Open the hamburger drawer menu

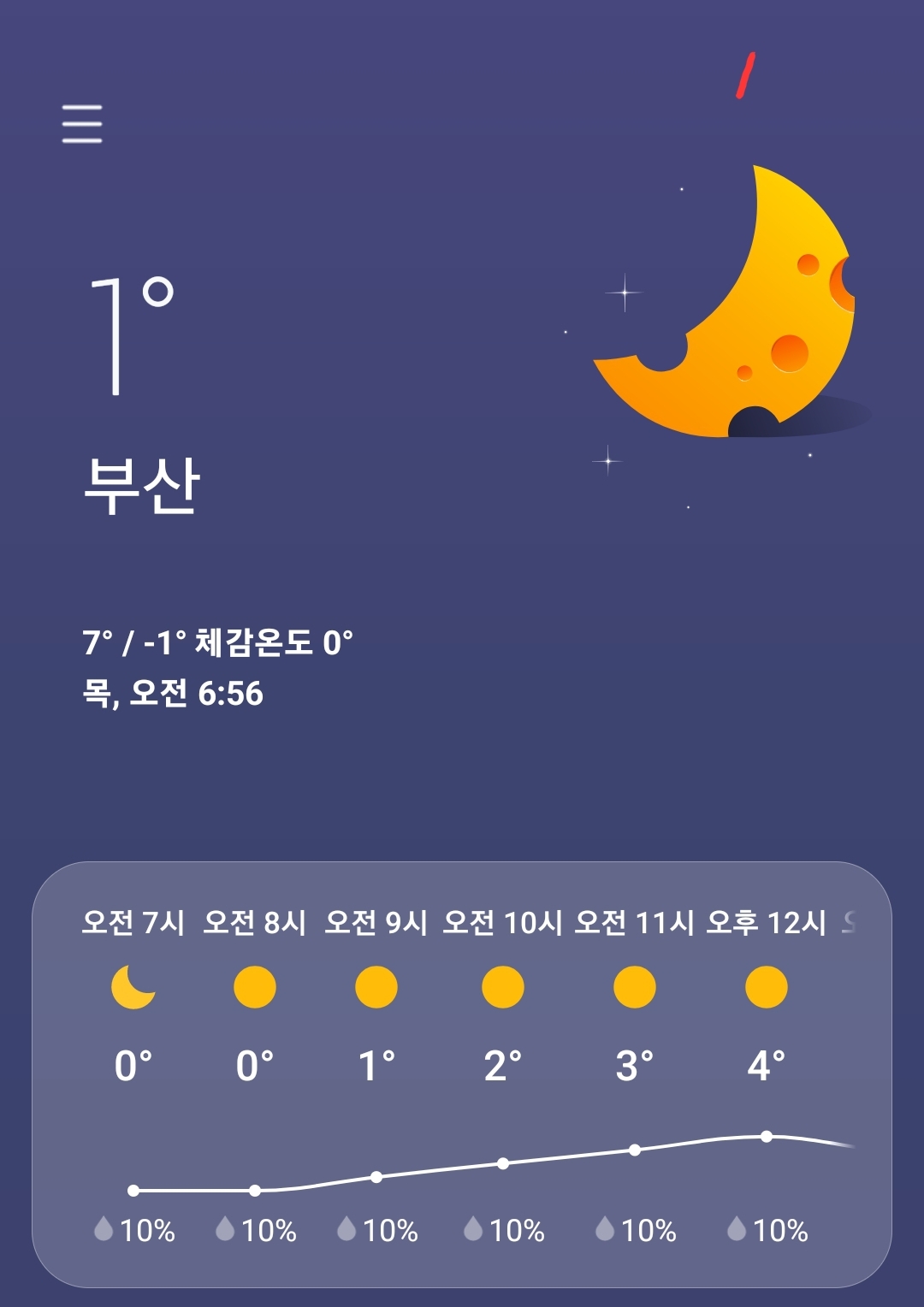coord(82,124)
